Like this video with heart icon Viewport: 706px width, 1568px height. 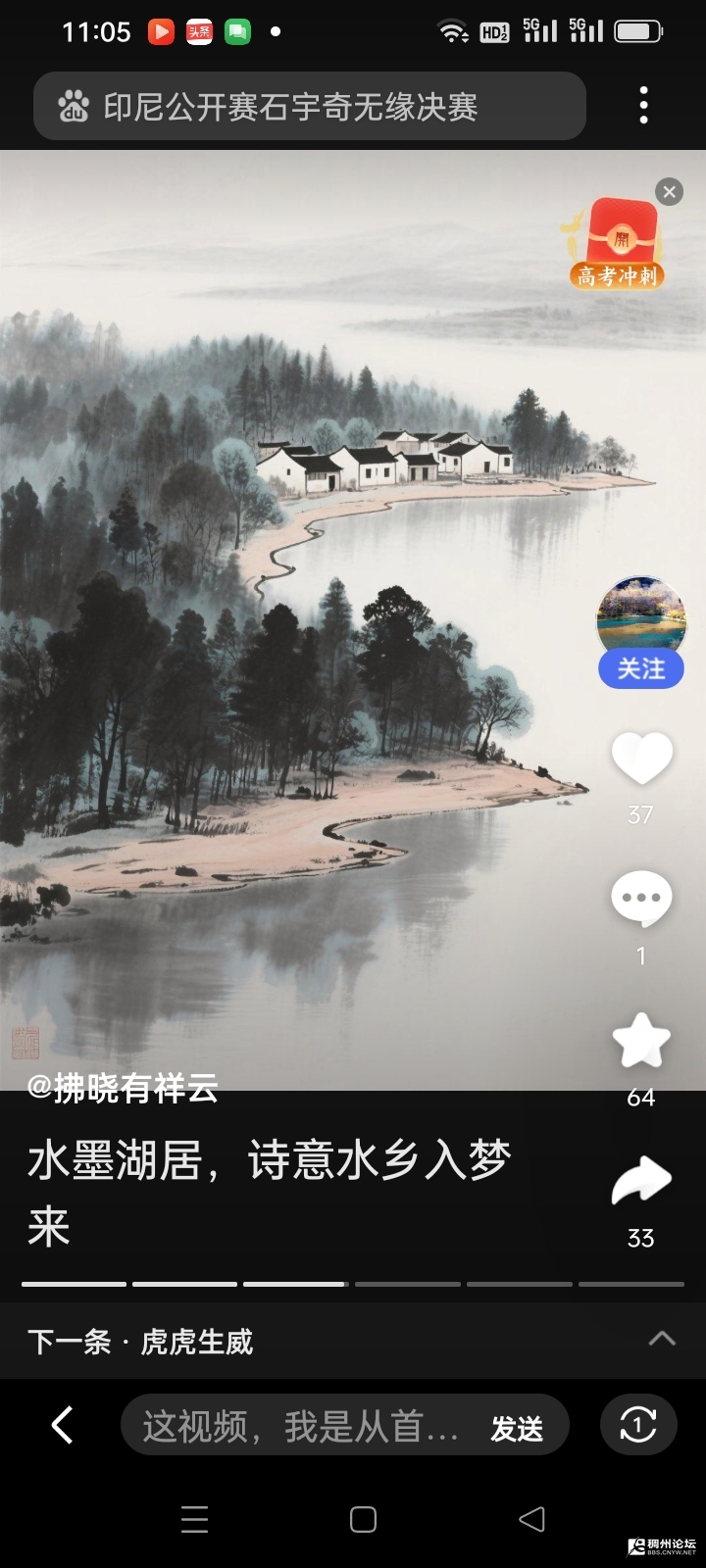click(x=641, y=758)
